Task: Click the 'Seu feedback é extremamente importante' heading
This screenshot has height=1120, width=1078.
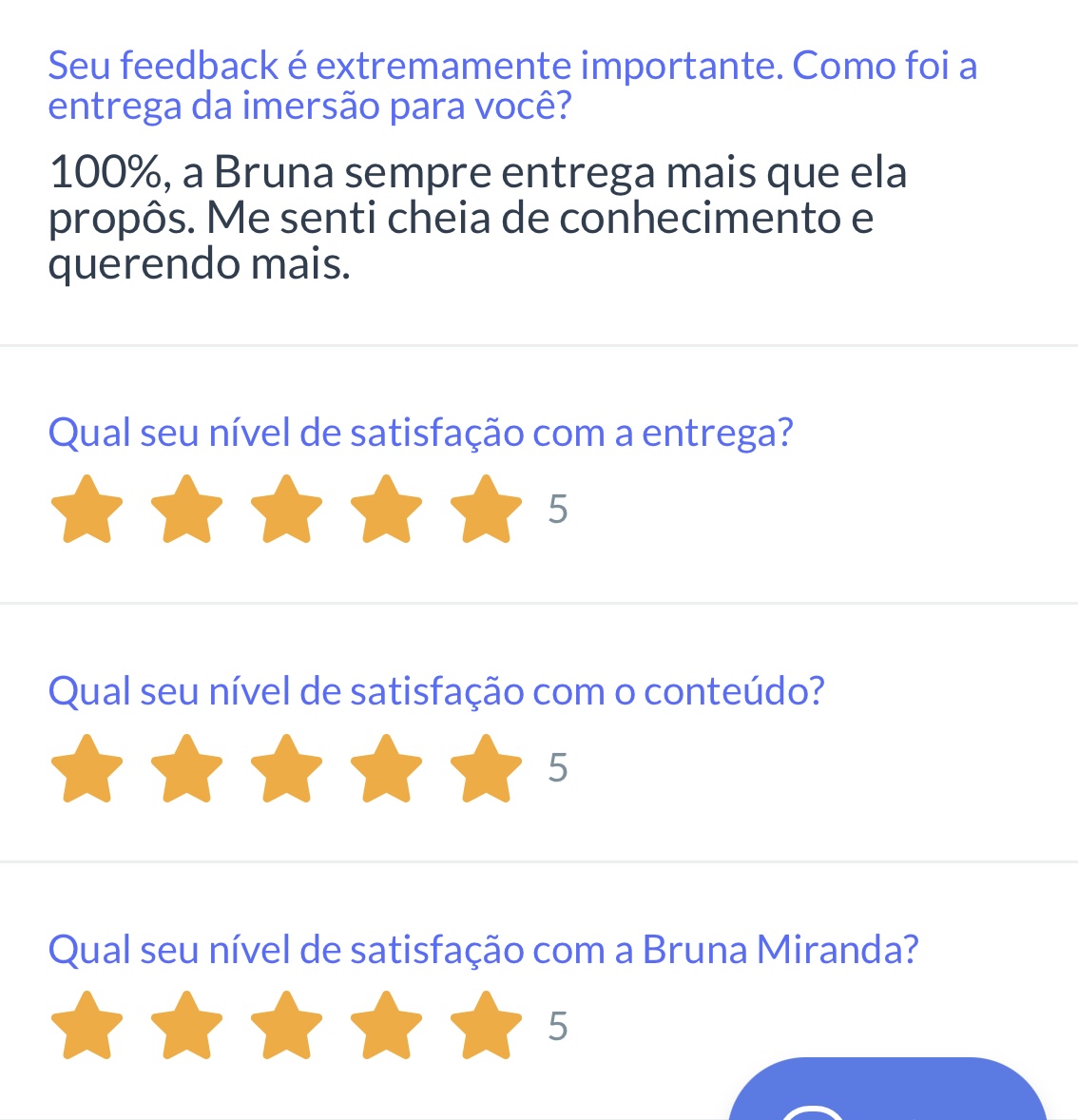Action: coord(513,84)
